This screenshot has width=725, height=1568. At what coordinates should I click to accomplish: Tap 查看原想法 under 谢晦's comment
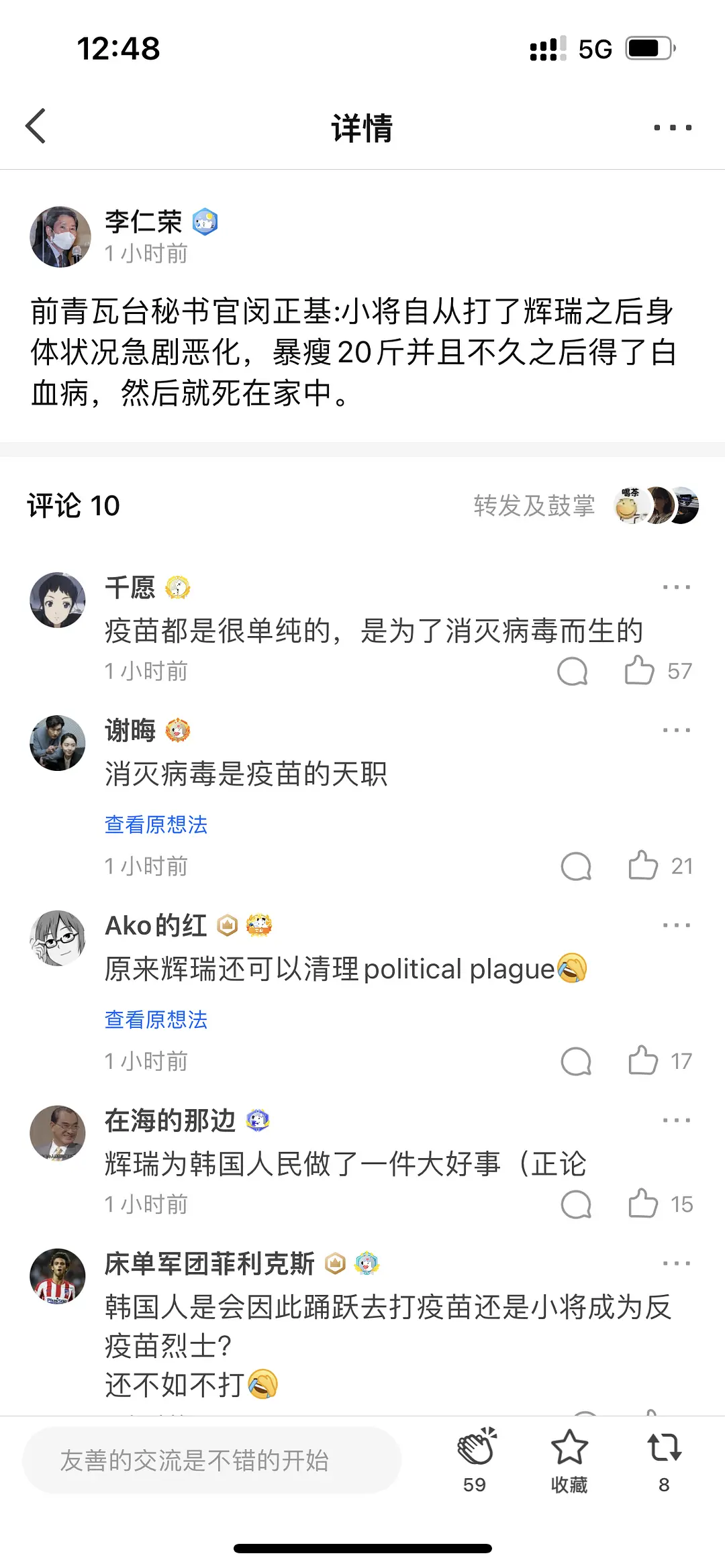pos(156,825)
